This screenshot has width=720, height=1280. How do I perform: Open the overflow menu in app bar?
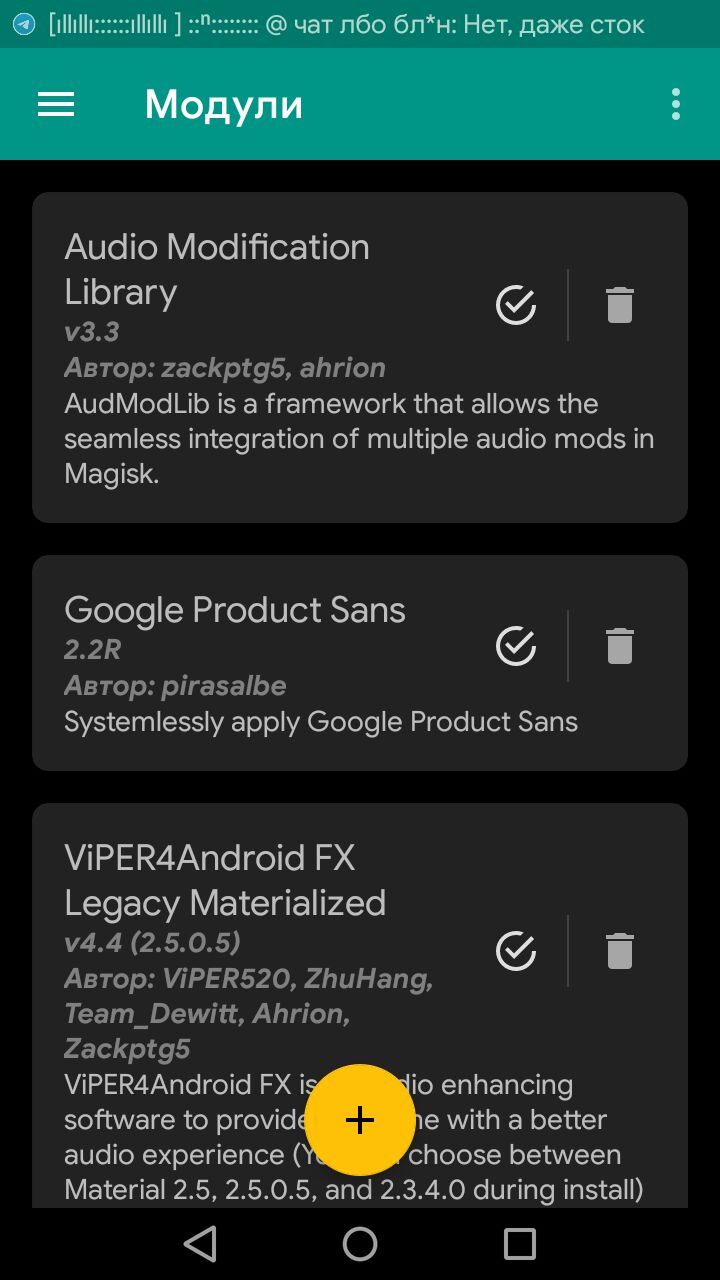coord(676,104)
